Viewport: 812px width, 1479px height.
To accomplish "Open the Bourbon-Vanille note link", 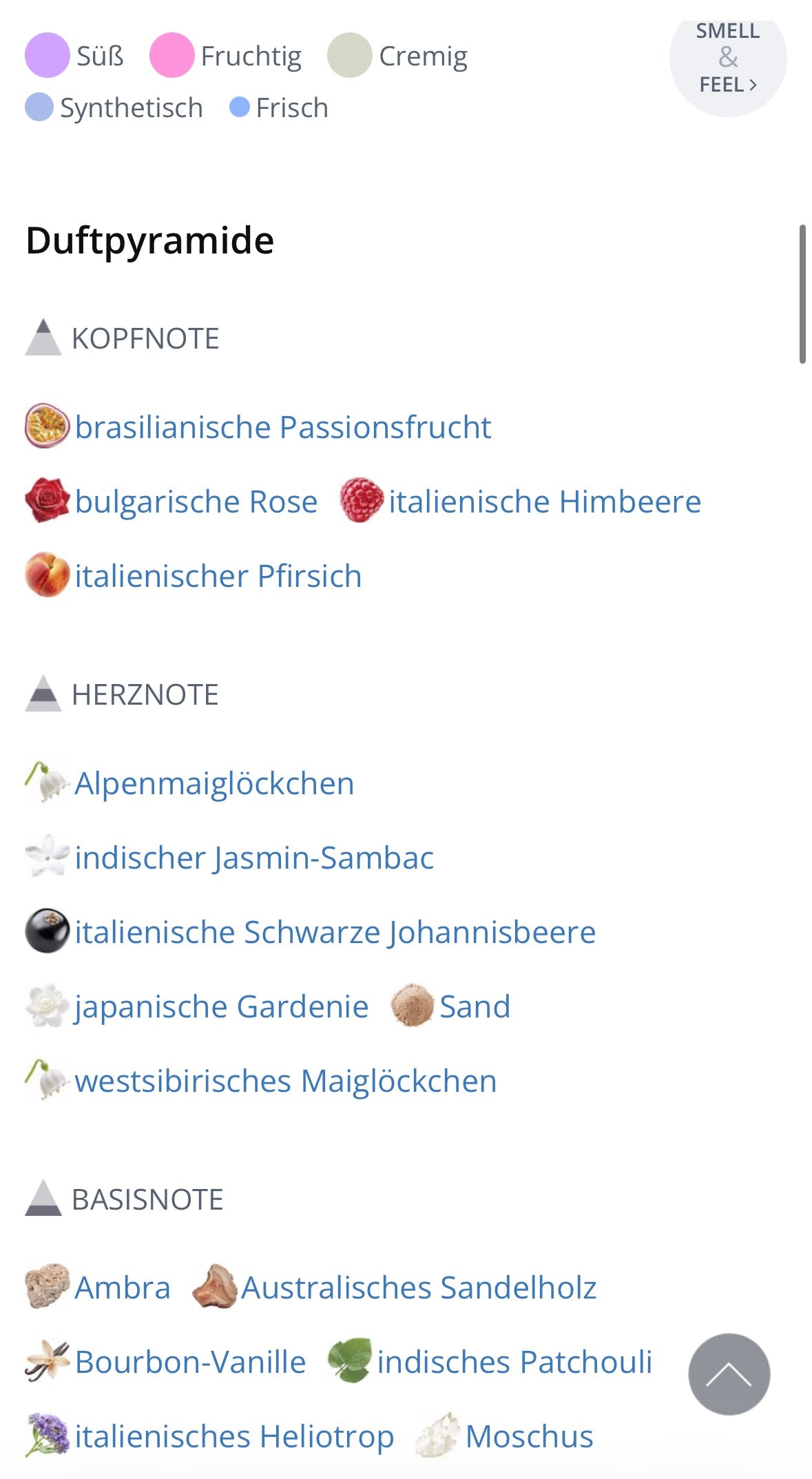I will pyautogui.click(x=190, y=1362).
